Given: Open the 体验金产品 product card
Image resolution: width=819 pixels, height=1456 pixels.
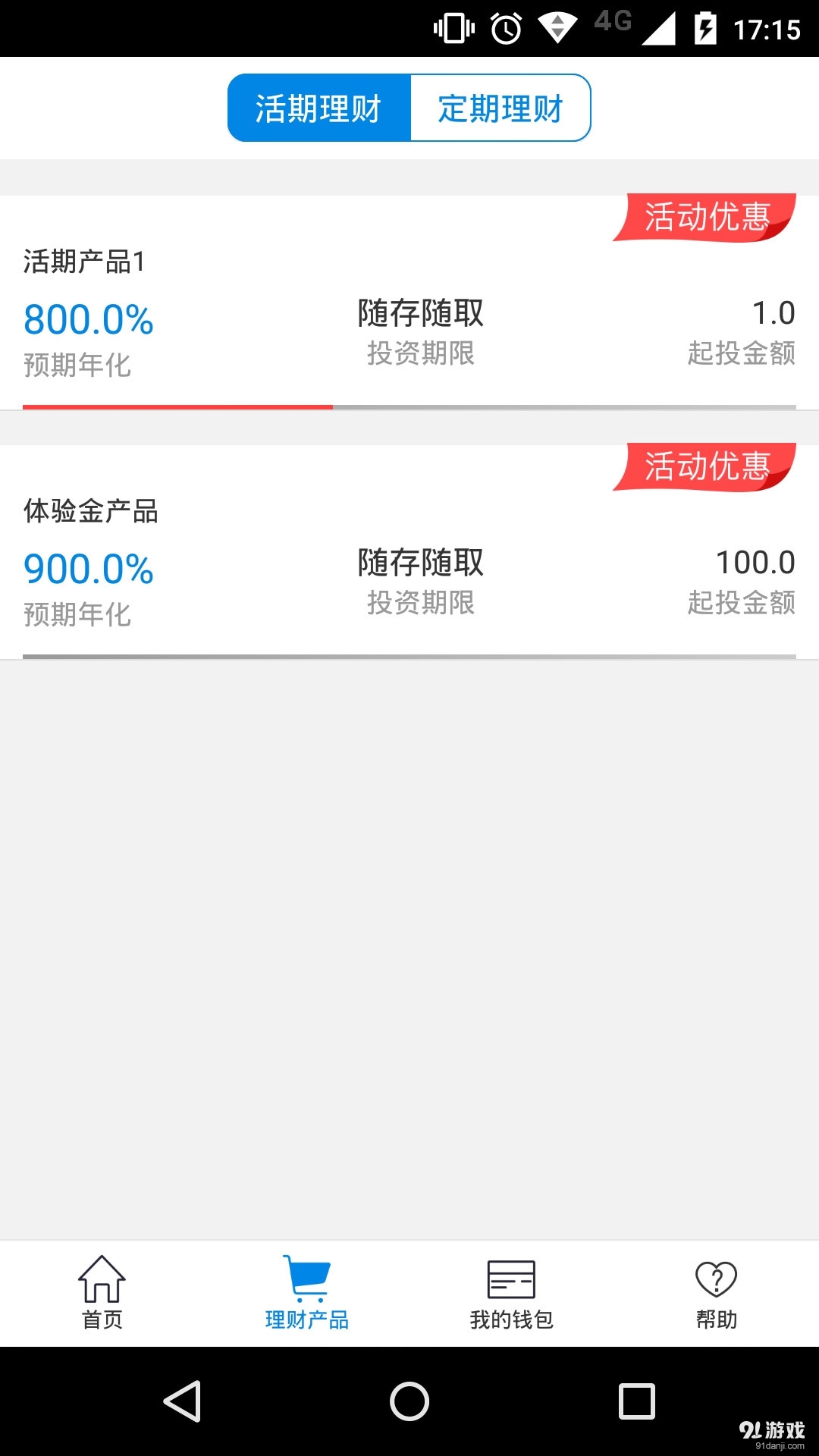Looking at the screenshot, I should pos(409,554).
